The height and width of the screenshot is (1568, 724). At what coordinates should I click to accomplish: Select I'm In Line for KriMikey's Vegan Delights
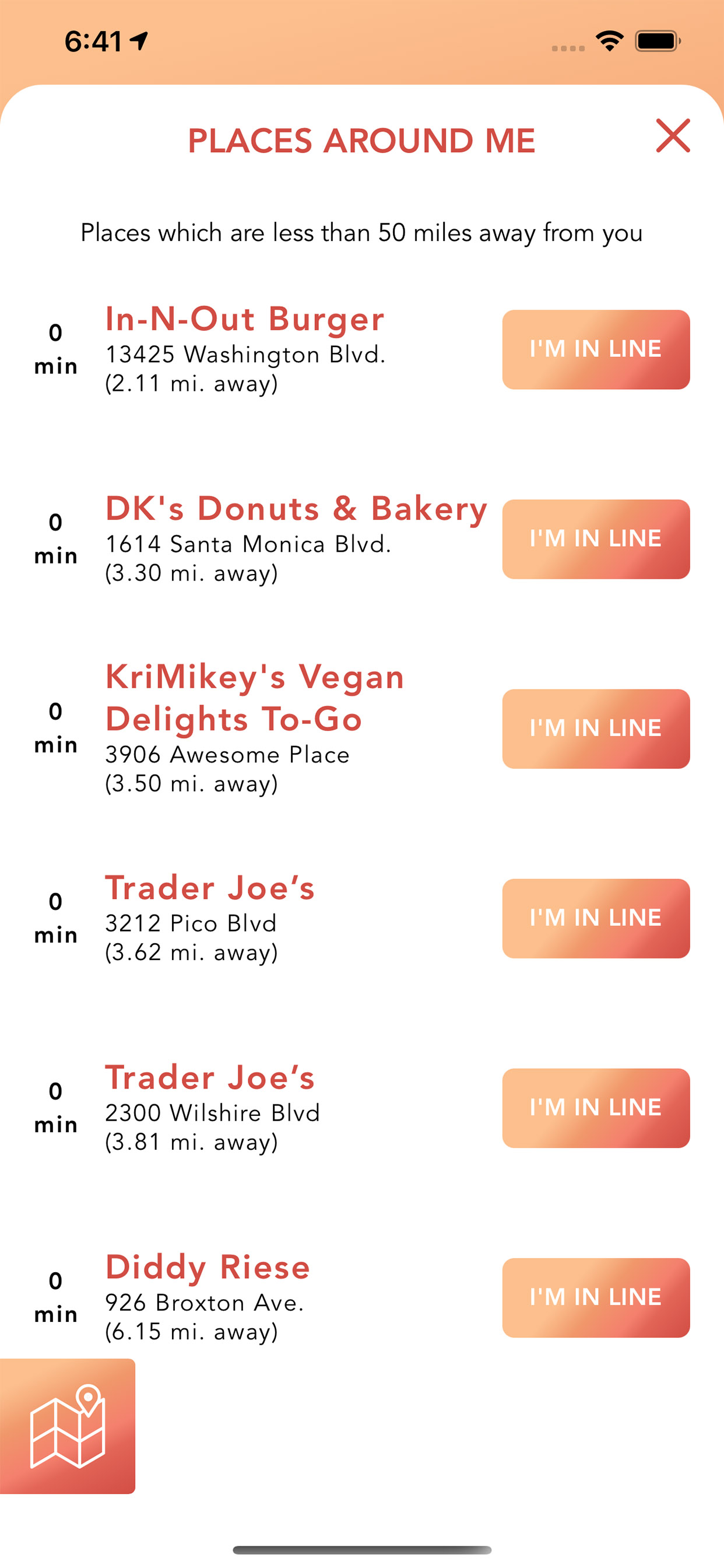596,729
